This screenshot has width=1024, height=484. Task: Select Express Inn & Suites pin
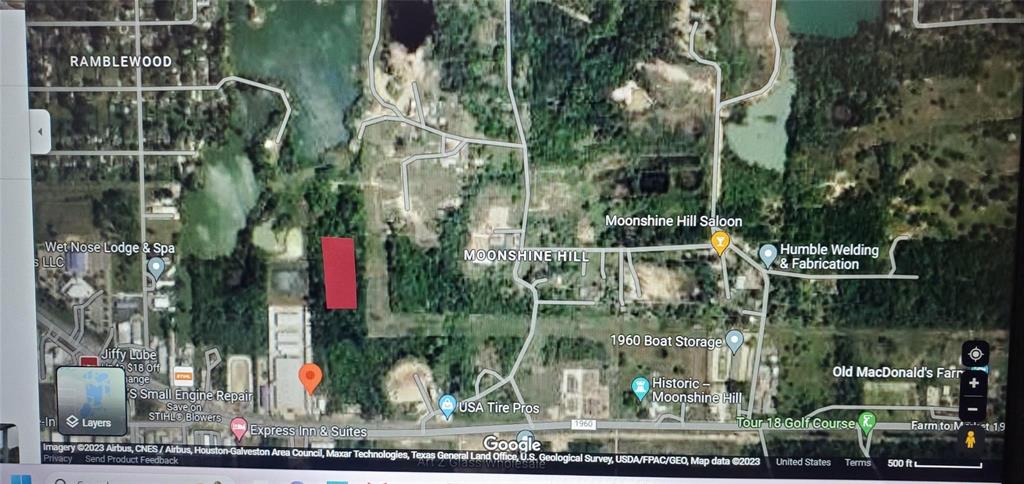[239, 429]
